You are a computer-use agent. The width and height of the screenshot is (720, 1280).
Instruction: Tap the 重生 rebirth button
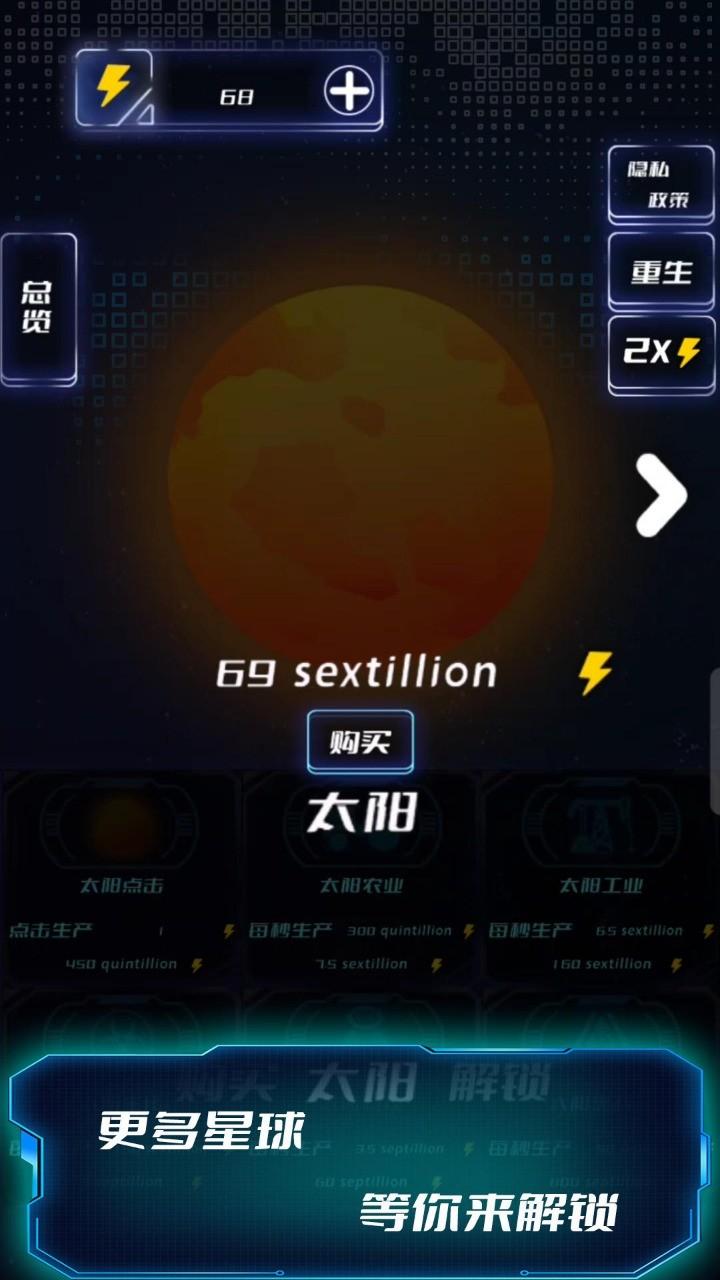coord(661,271)
